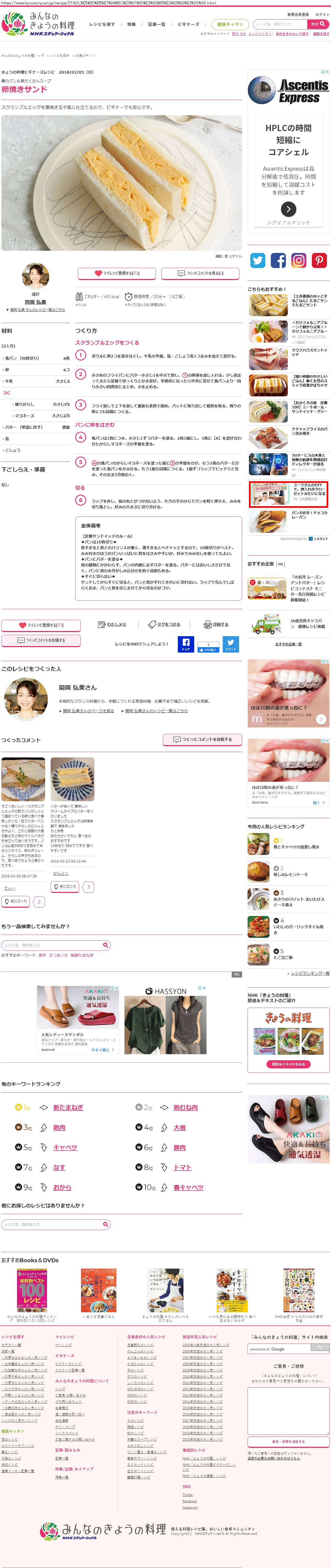Screen dimensions: 331x1568
Task: Tap わたしメモ link below recipe
Action: (112, 624)
